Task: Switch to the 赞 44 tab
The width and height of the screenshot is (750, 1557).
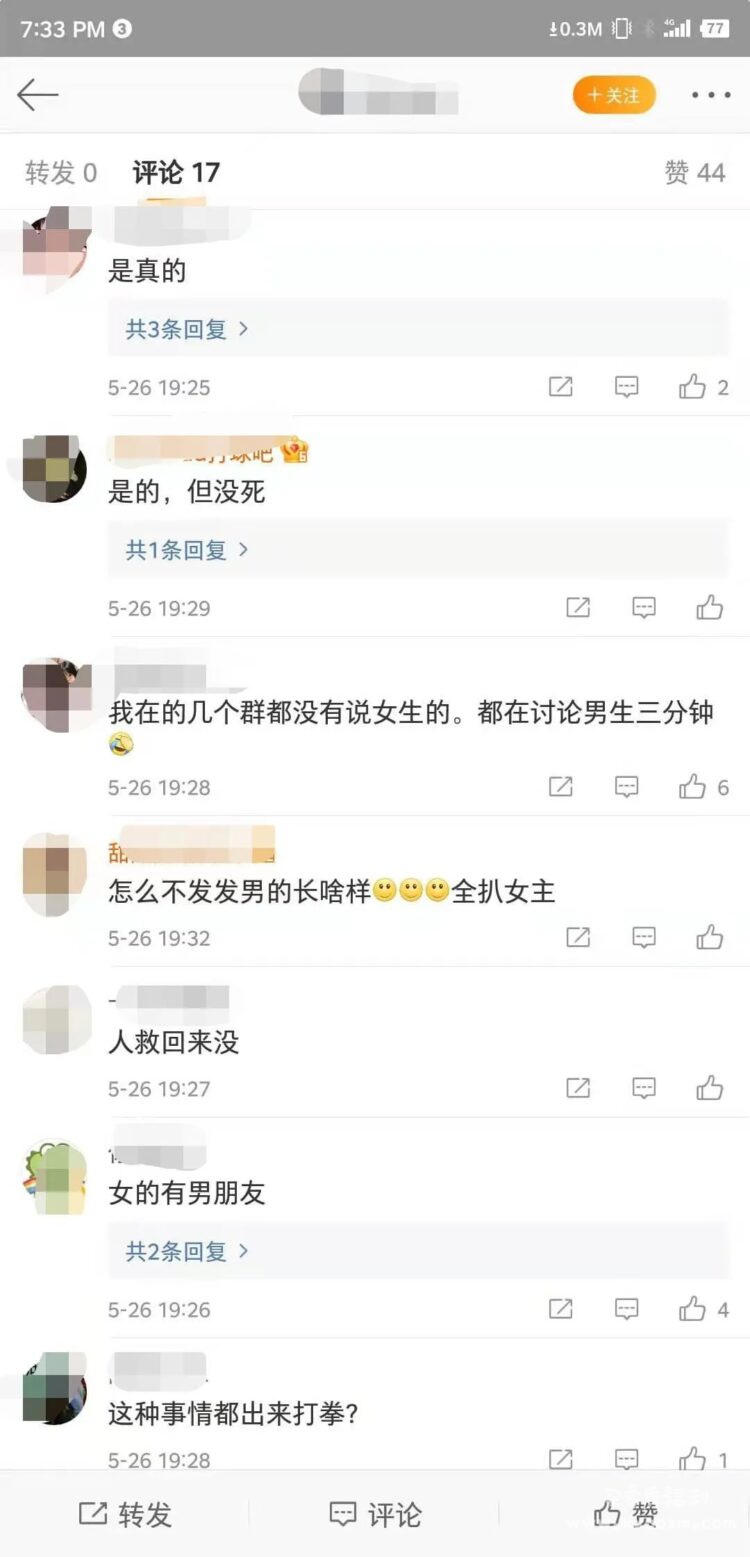Action: [x=695, y=173]
